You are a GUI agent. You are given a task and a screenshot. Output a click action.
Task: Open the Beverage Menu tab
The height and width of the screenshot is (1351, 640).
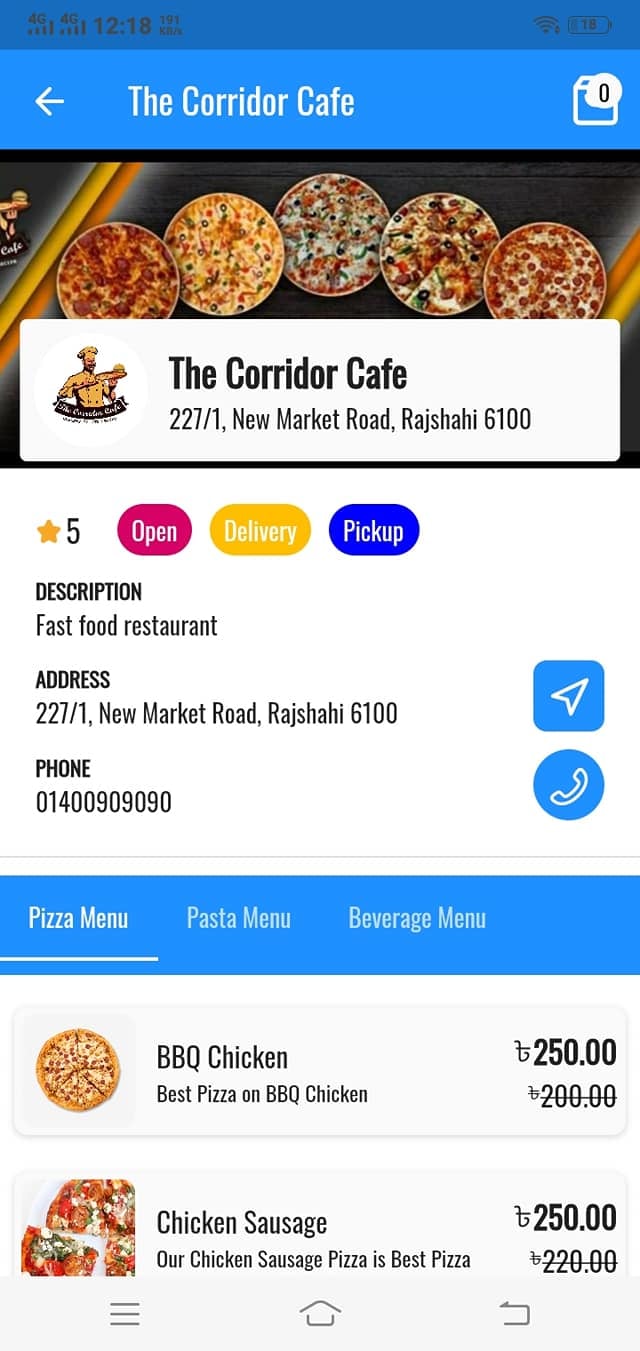417,918
